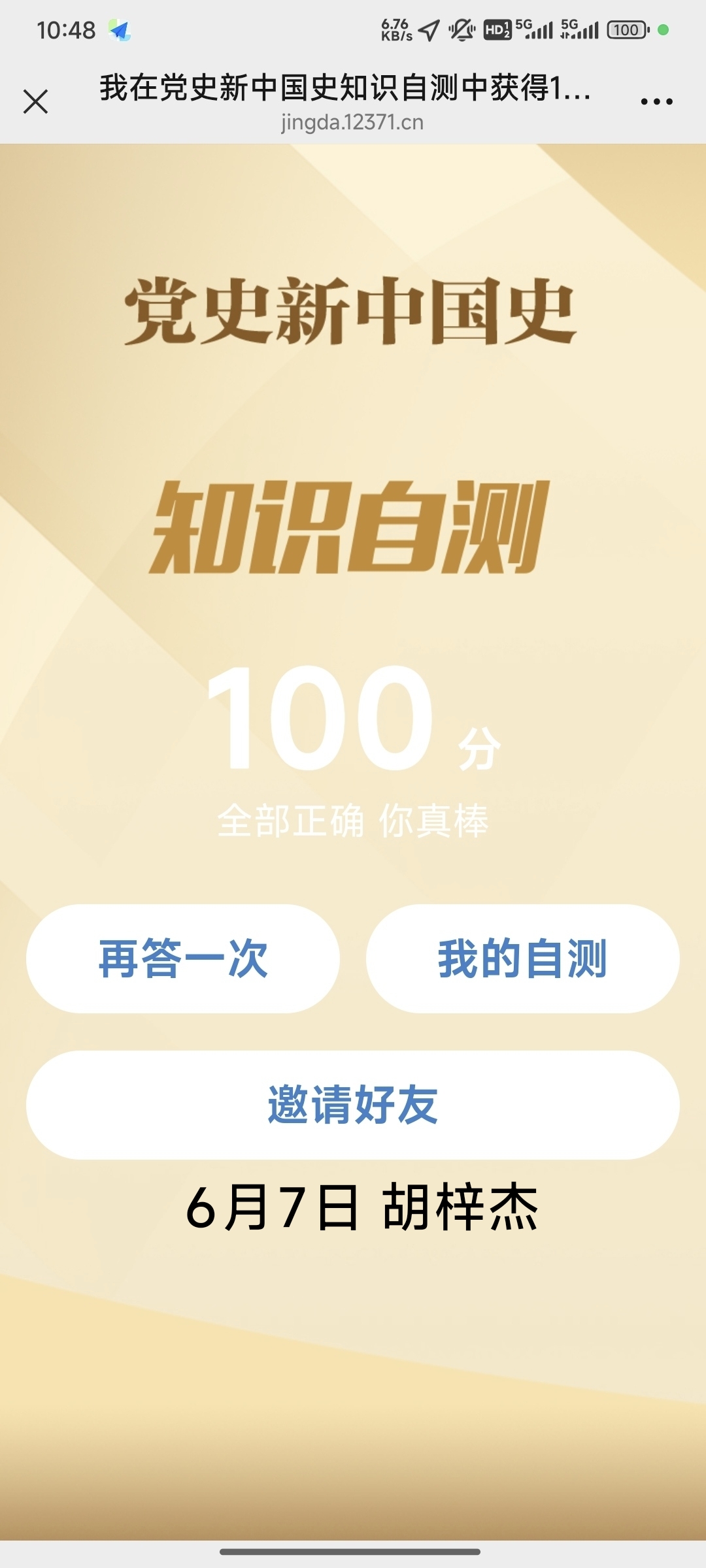Tap 邀请好友 to invite friends
This screenshot has width=706, height=1568.
point(353,1105)
